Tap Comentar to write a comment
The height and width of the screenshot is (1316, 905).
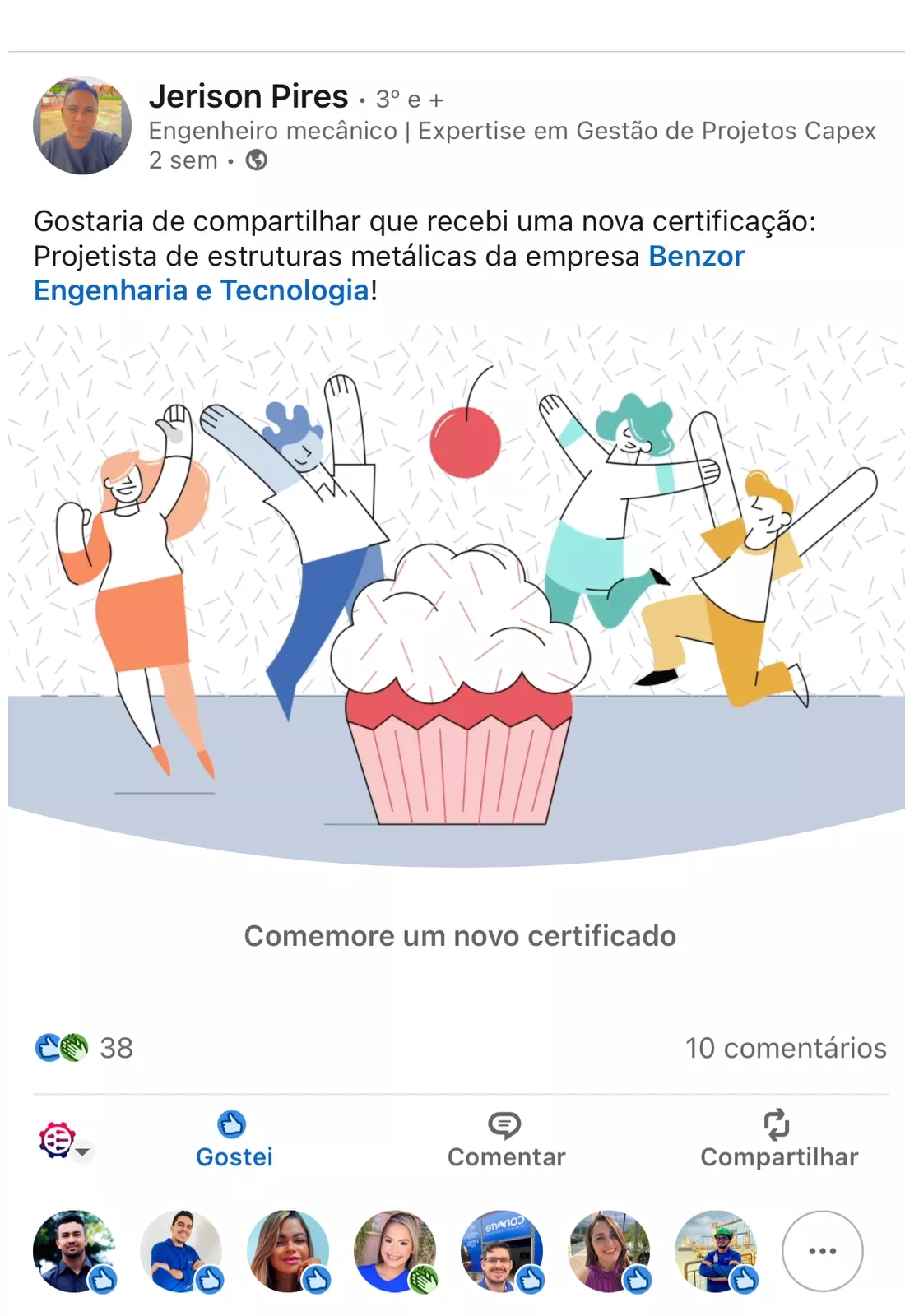point(506,1140)
